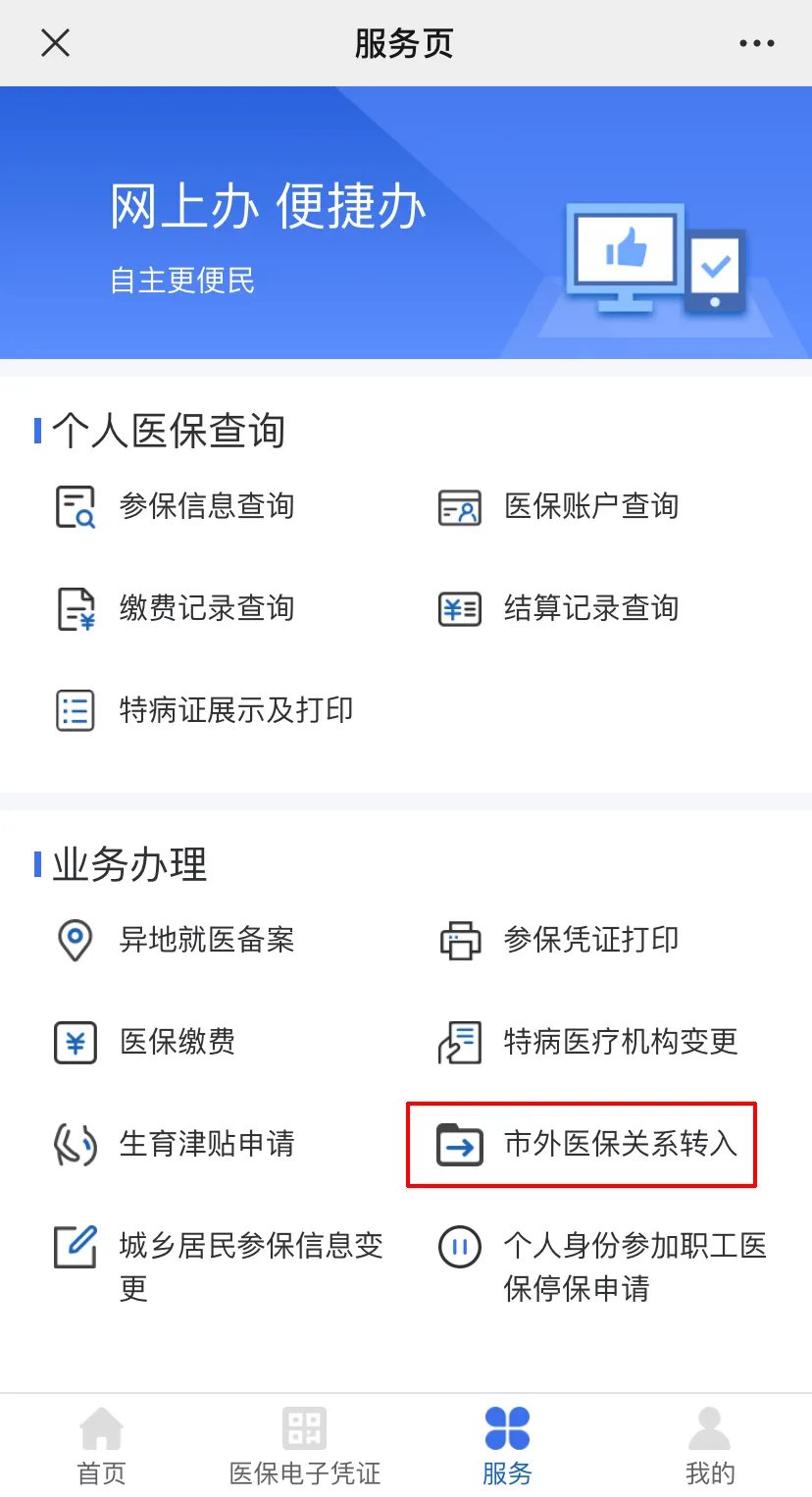Open the three-dot overflow menu
812x1497 pixels.
coord(756,43)
